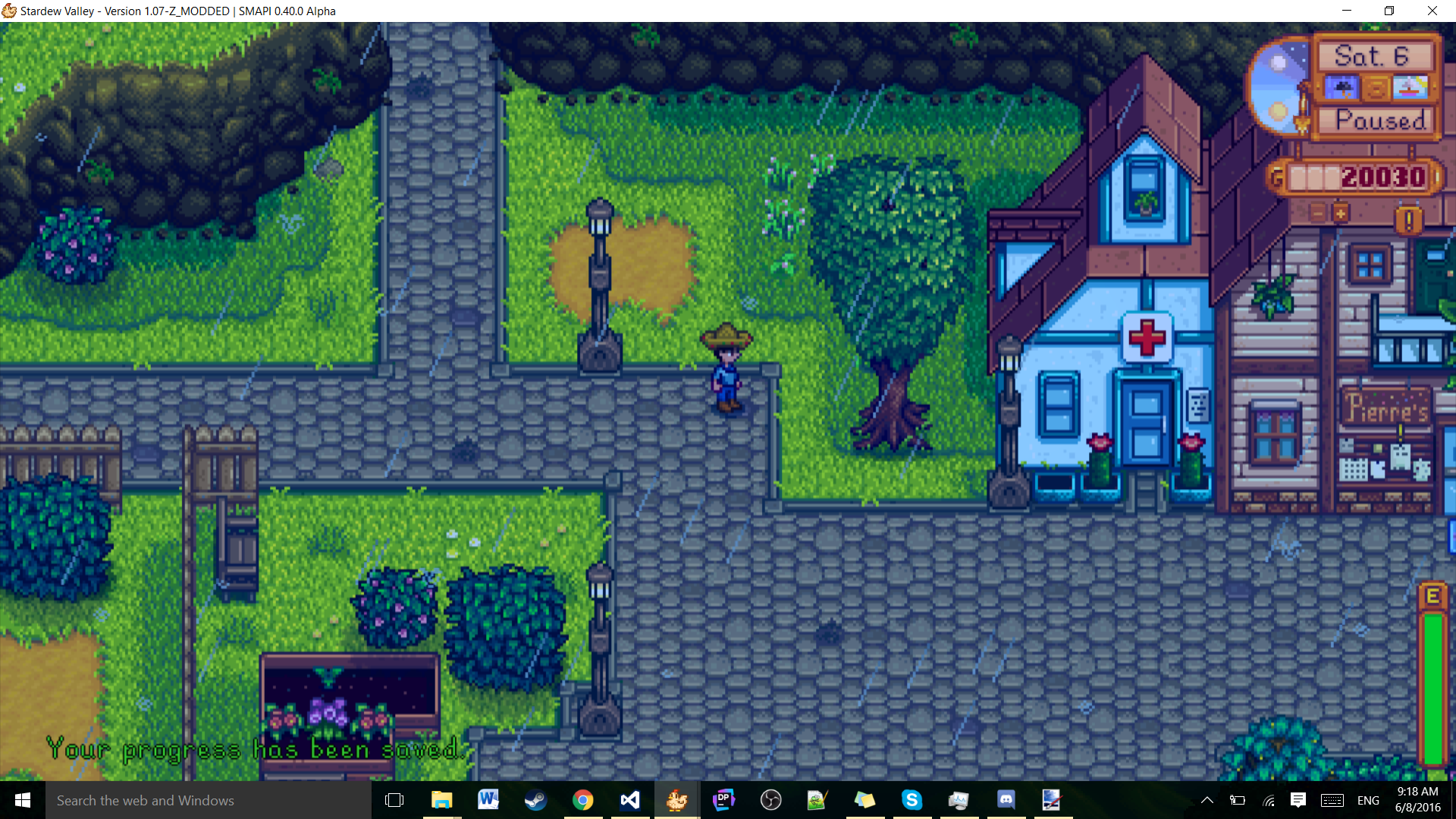Open the Windows Start menu
This screenshot has width=1456, height=819.
point(22,800)
